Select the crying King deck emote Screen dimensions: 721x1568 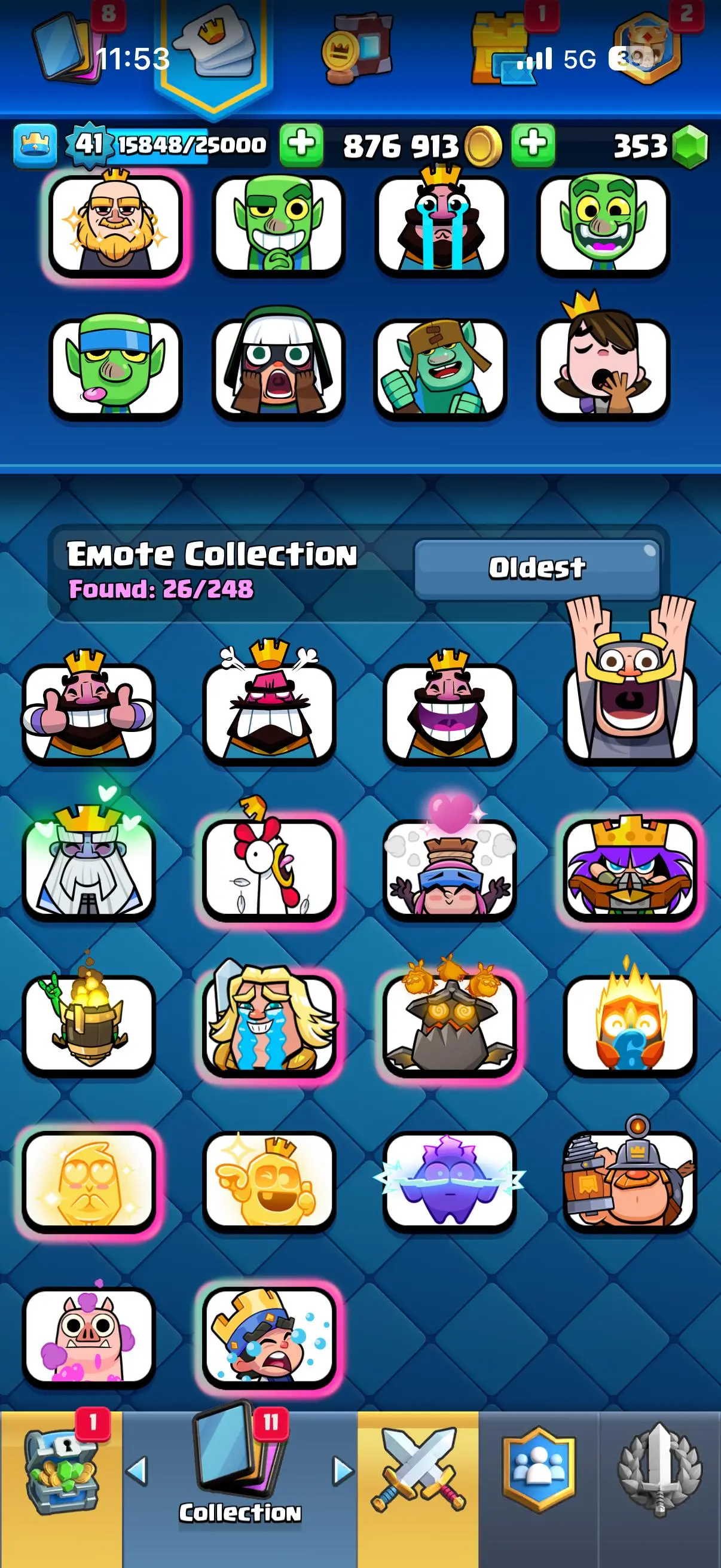pyautogui.click(x=441, y=224)
